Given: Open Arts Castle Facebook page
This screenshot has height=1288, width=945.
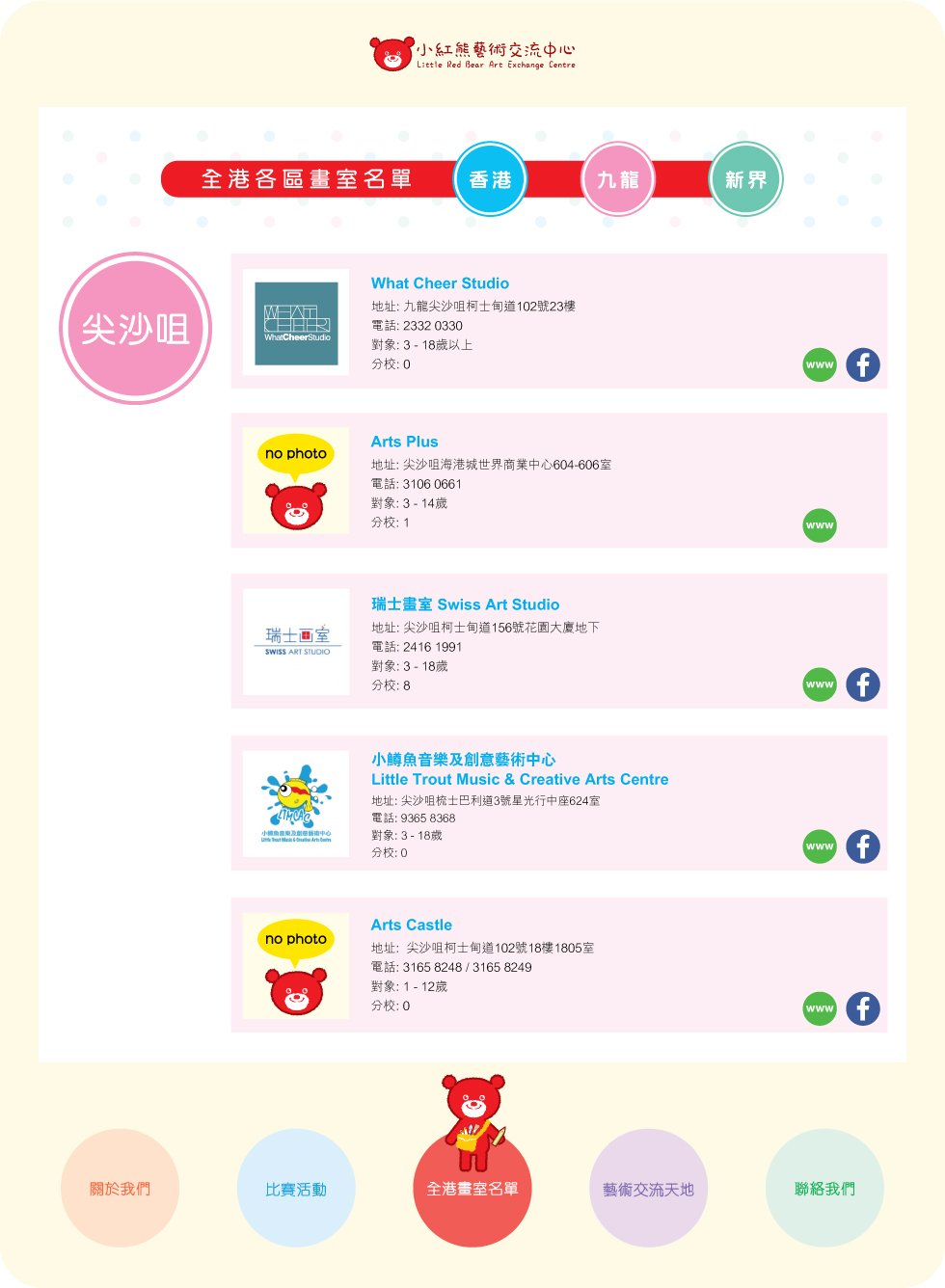Looking at the screenshot, I should pyautogui.click(x=863, y=1008).
